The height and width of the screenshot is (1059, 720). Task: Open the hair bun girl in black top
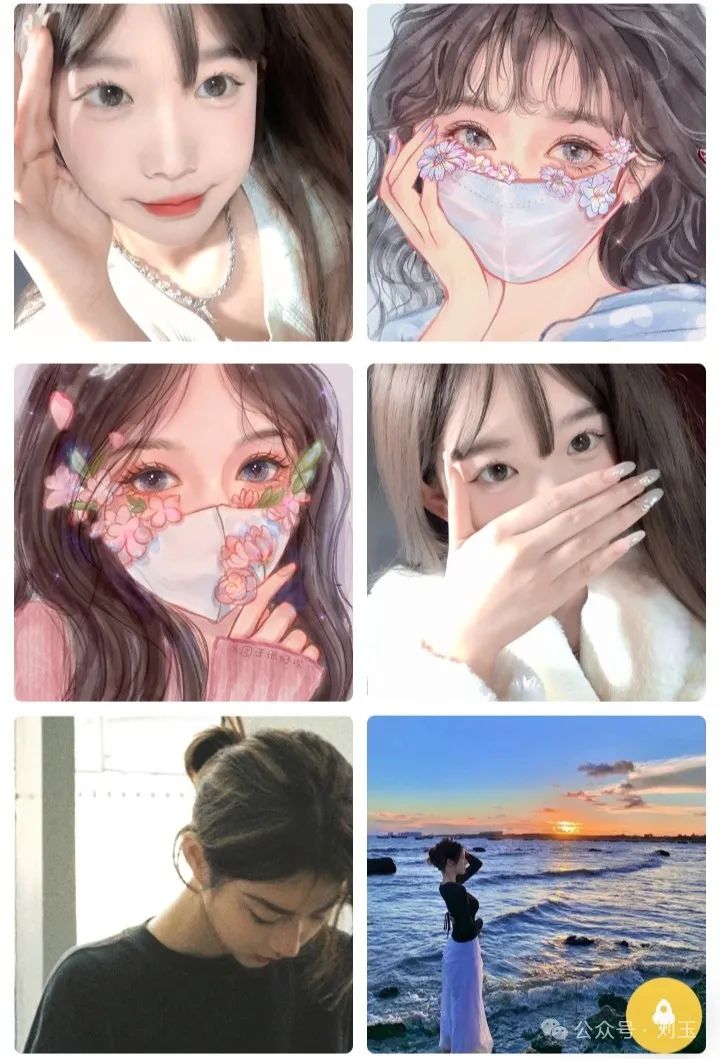183,884
